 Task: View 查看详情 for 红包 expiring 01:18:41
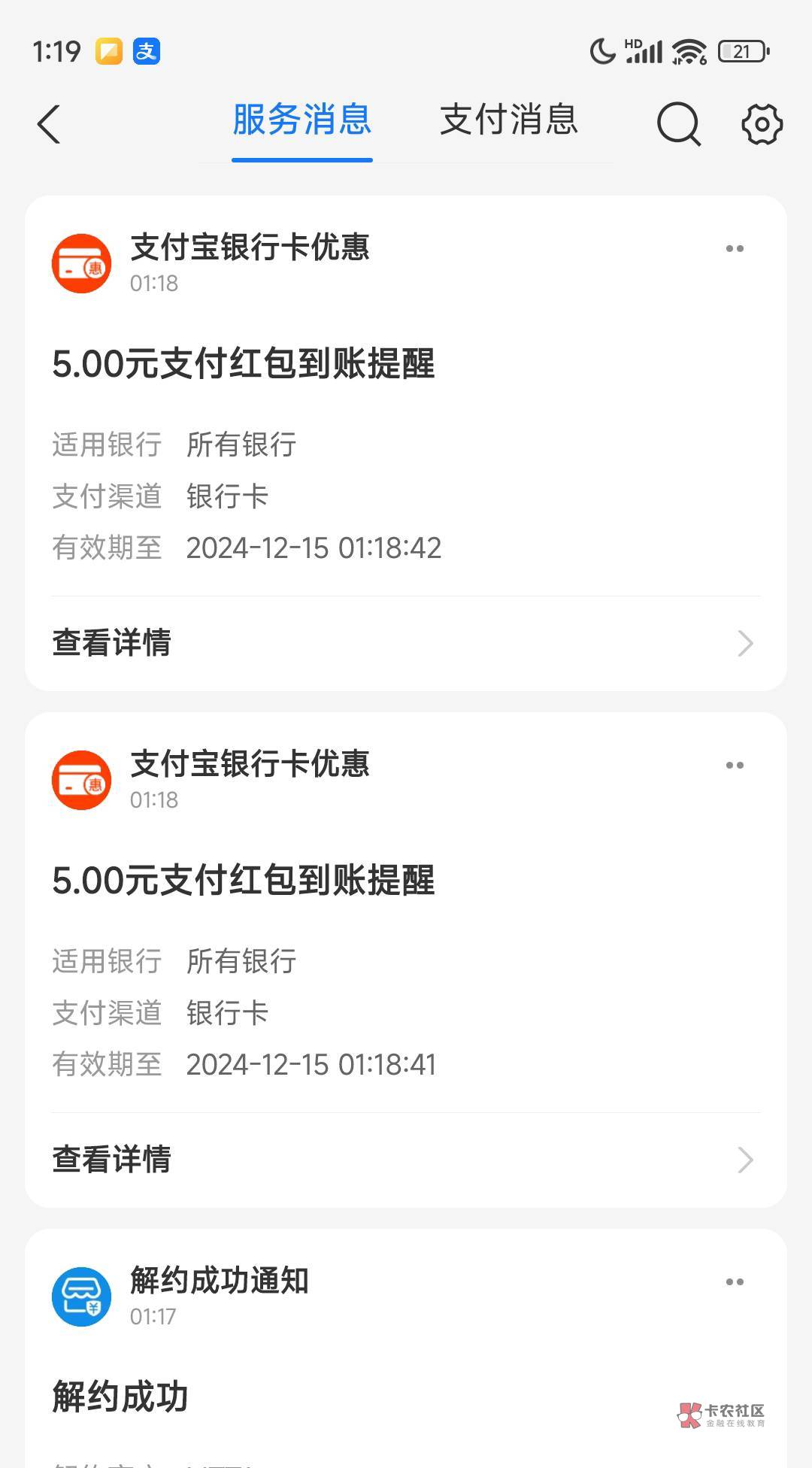406,1160
